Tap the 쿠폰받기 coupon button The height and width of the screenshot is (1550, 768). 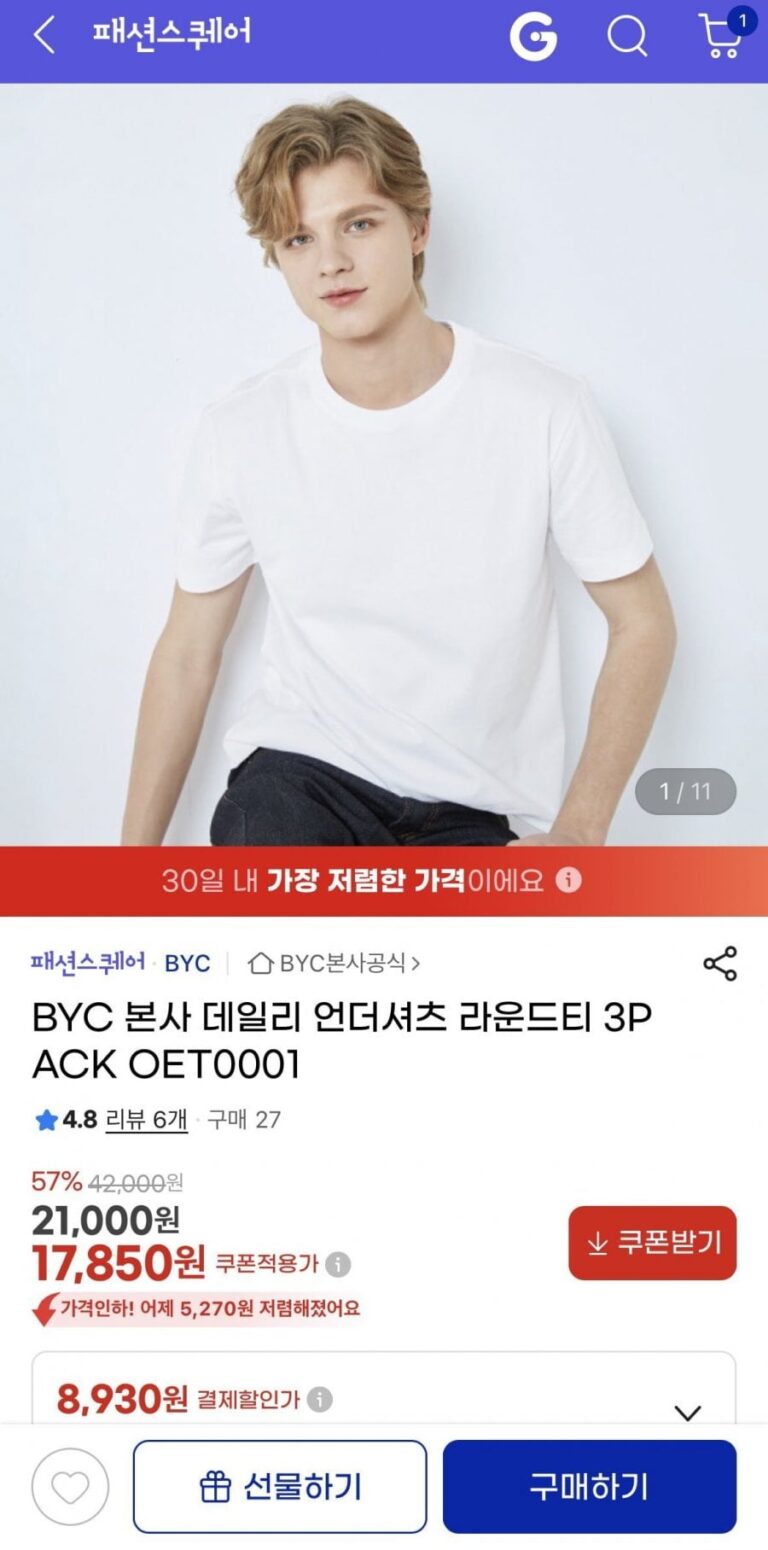(652, 1243)
